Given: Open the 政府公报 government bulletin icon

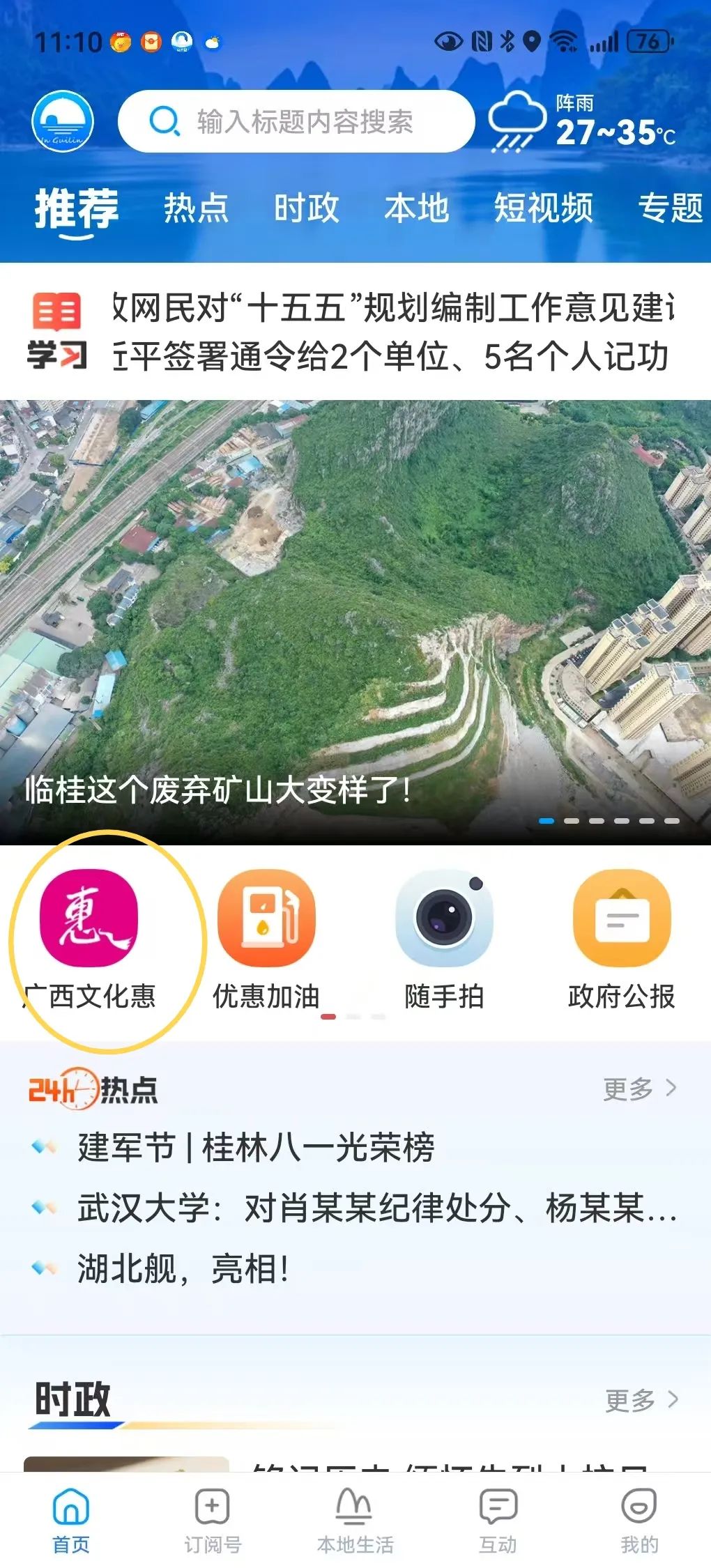Looking at the screenshot, I should (x=622, y=920).
